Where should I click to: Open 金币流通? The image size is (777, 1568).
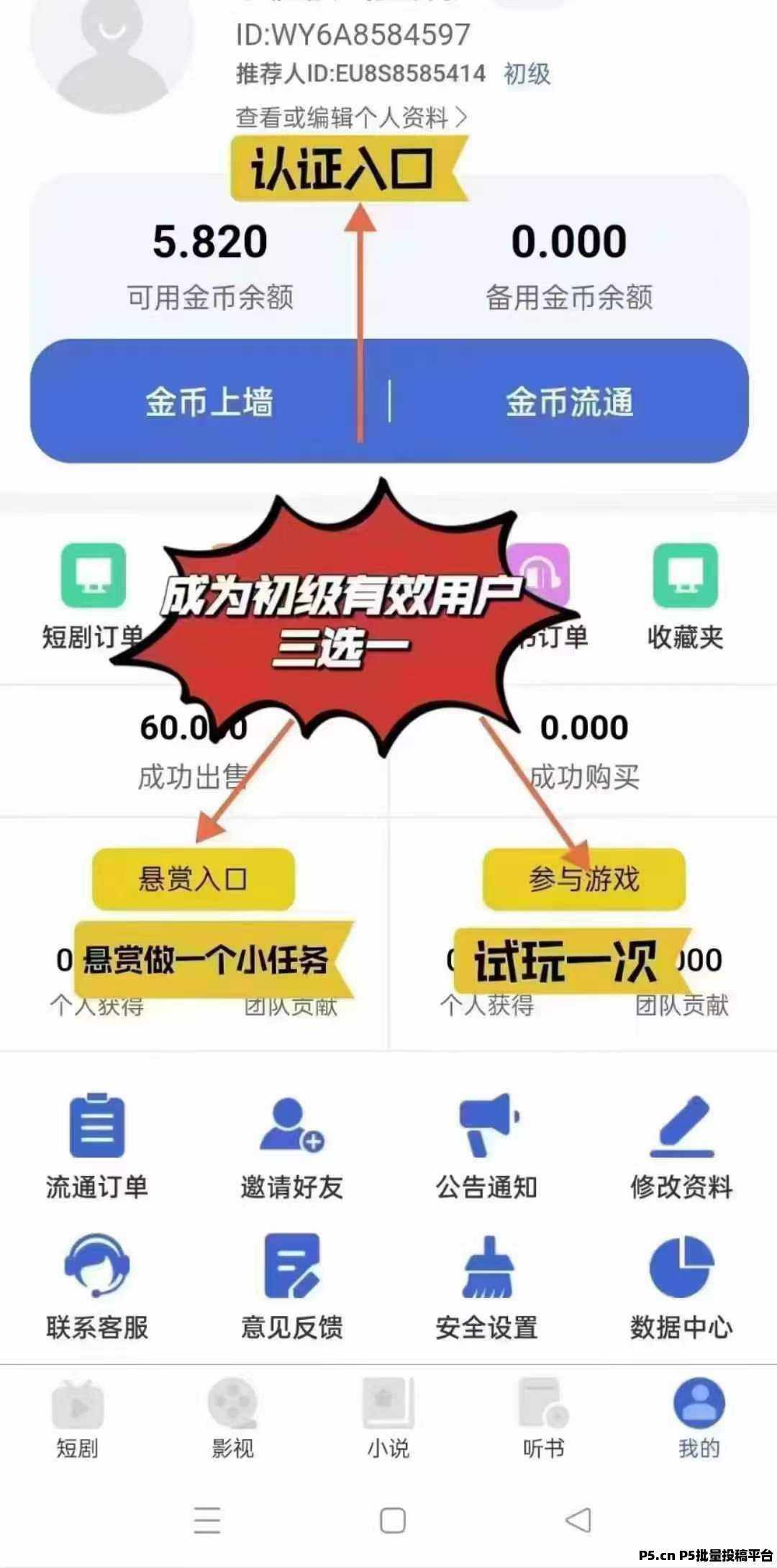(569, 402)
